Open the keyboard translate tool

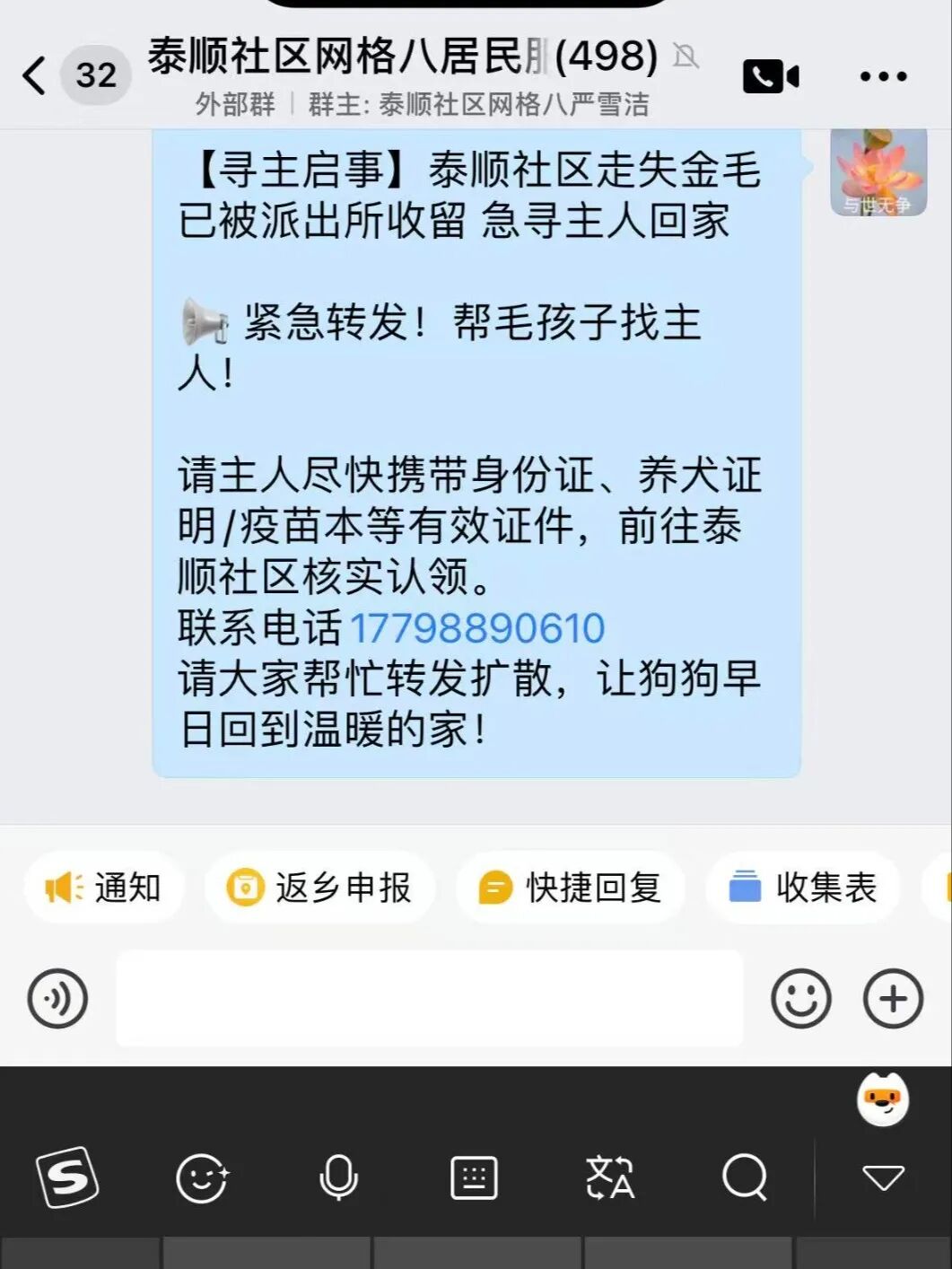tap(609, 1177)
